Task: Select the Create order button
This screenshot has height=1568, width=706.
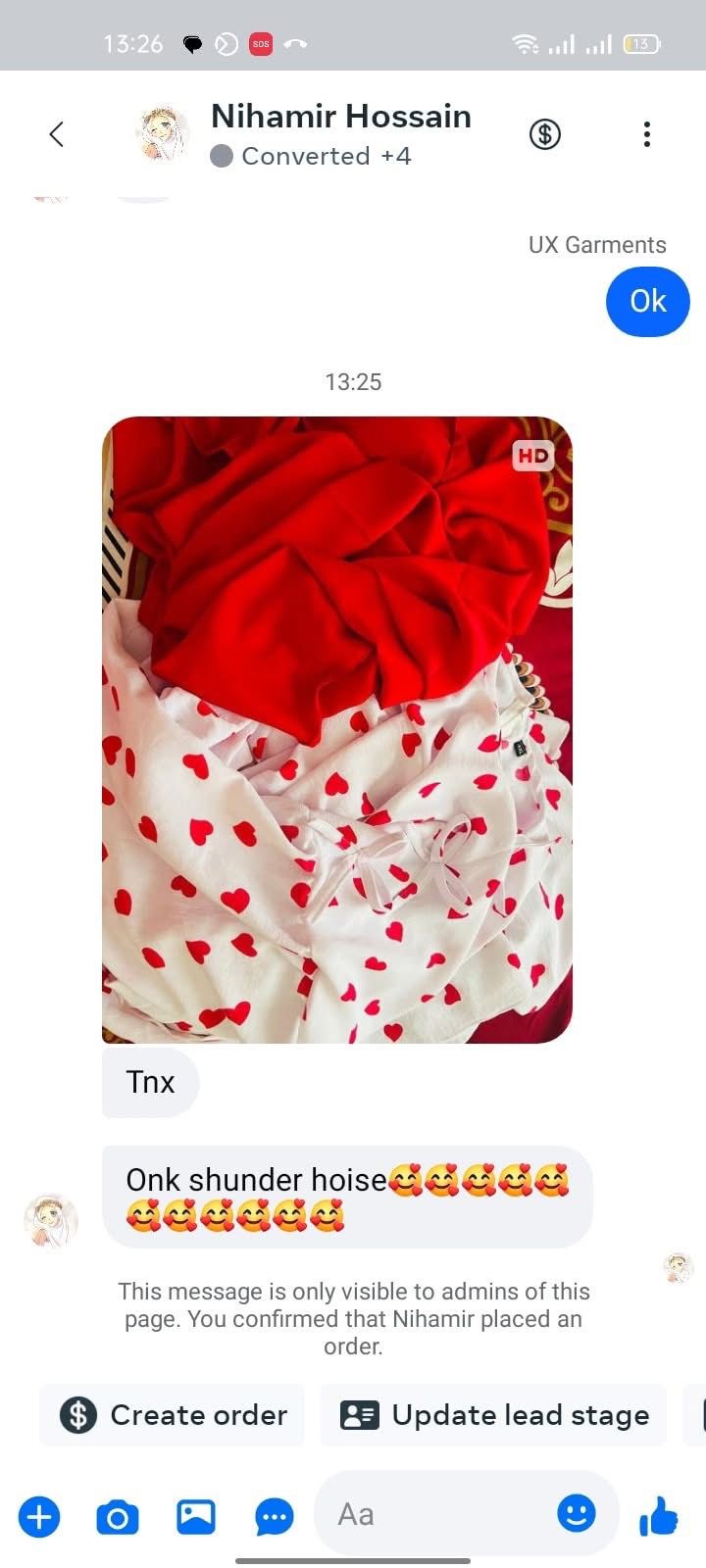Action: pos(173,1415)
